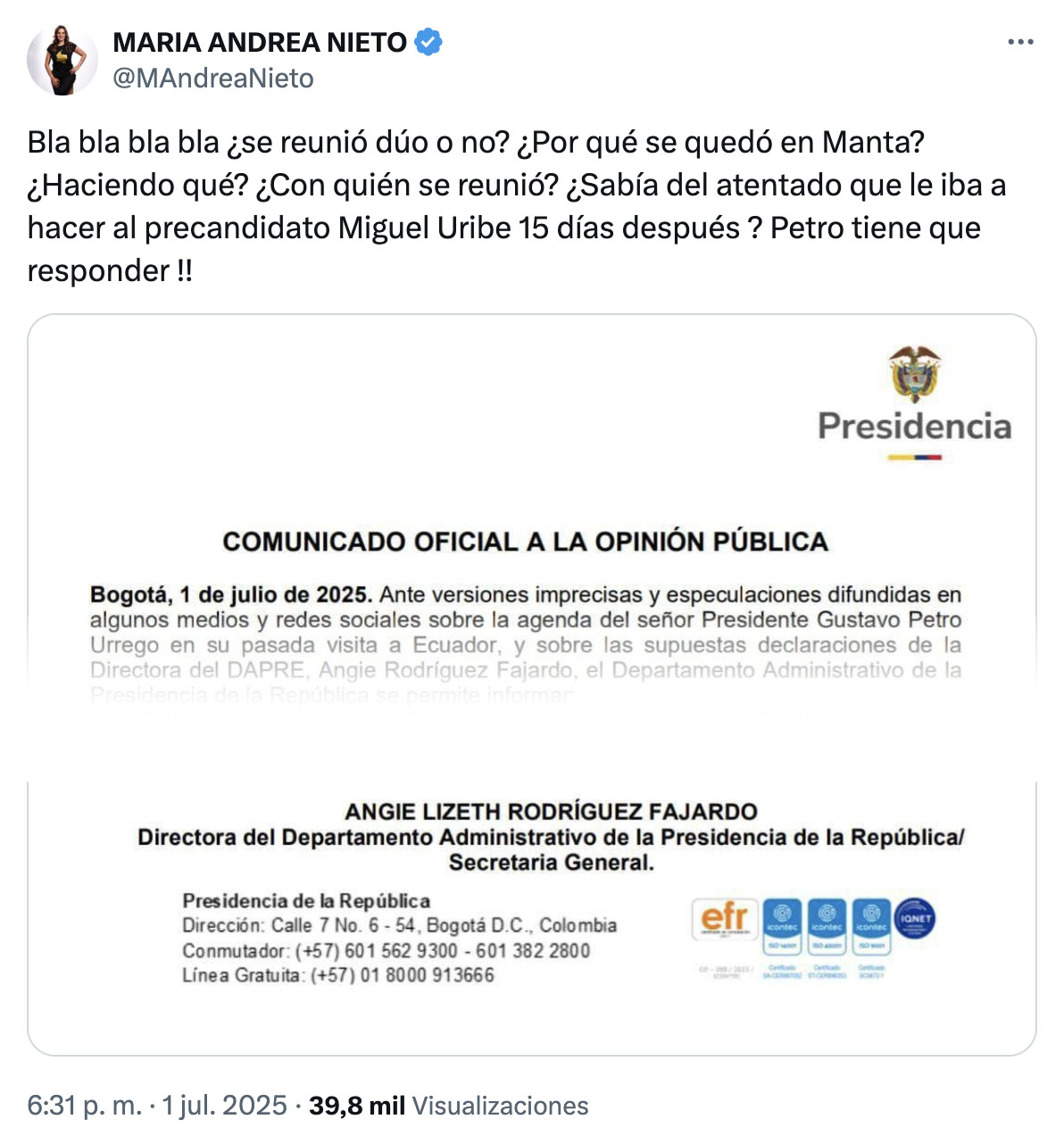This screenshot has height=1144, width=1064.
Task: Tap the MARIA ANDREA NIETO display name
Action: (x=260, y=42)
